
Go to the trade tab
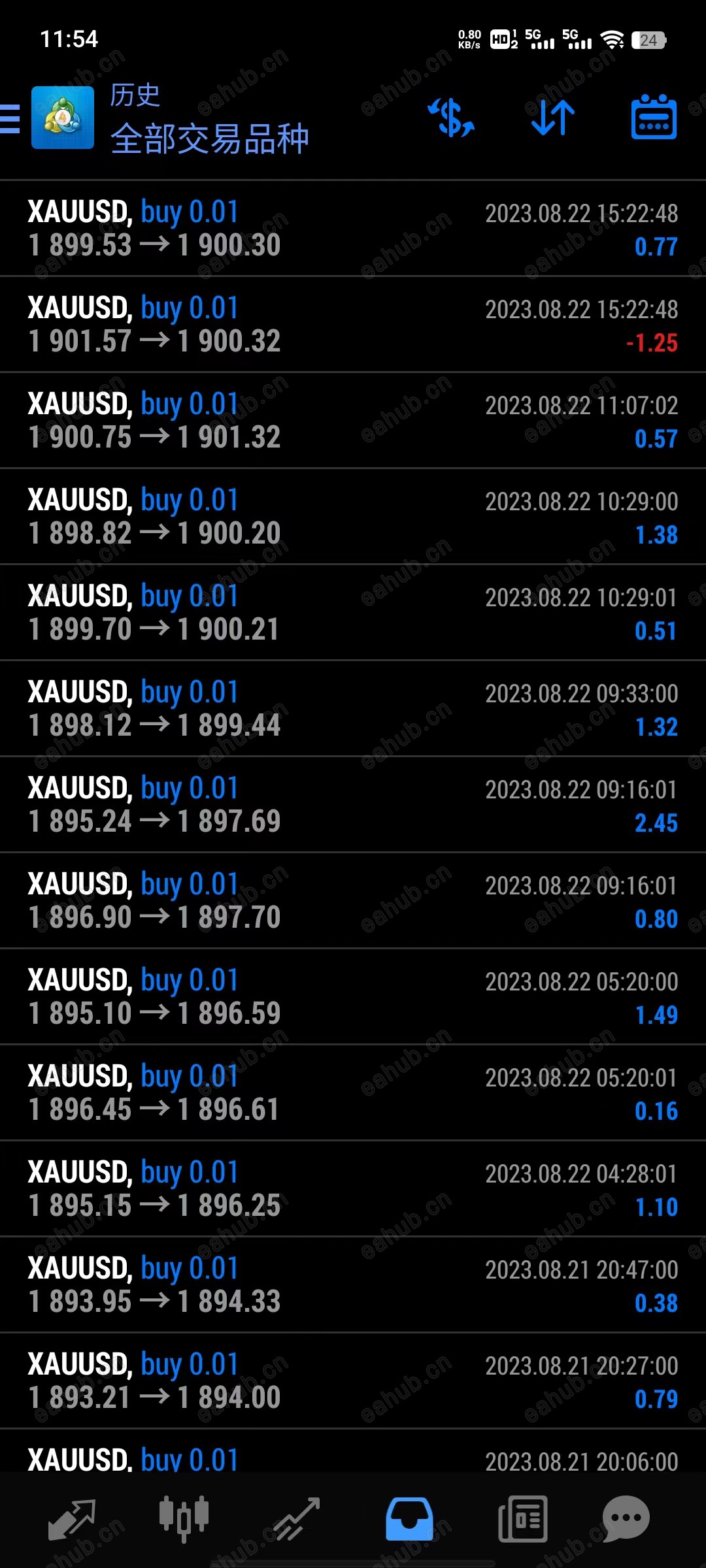click(297, 1518)
